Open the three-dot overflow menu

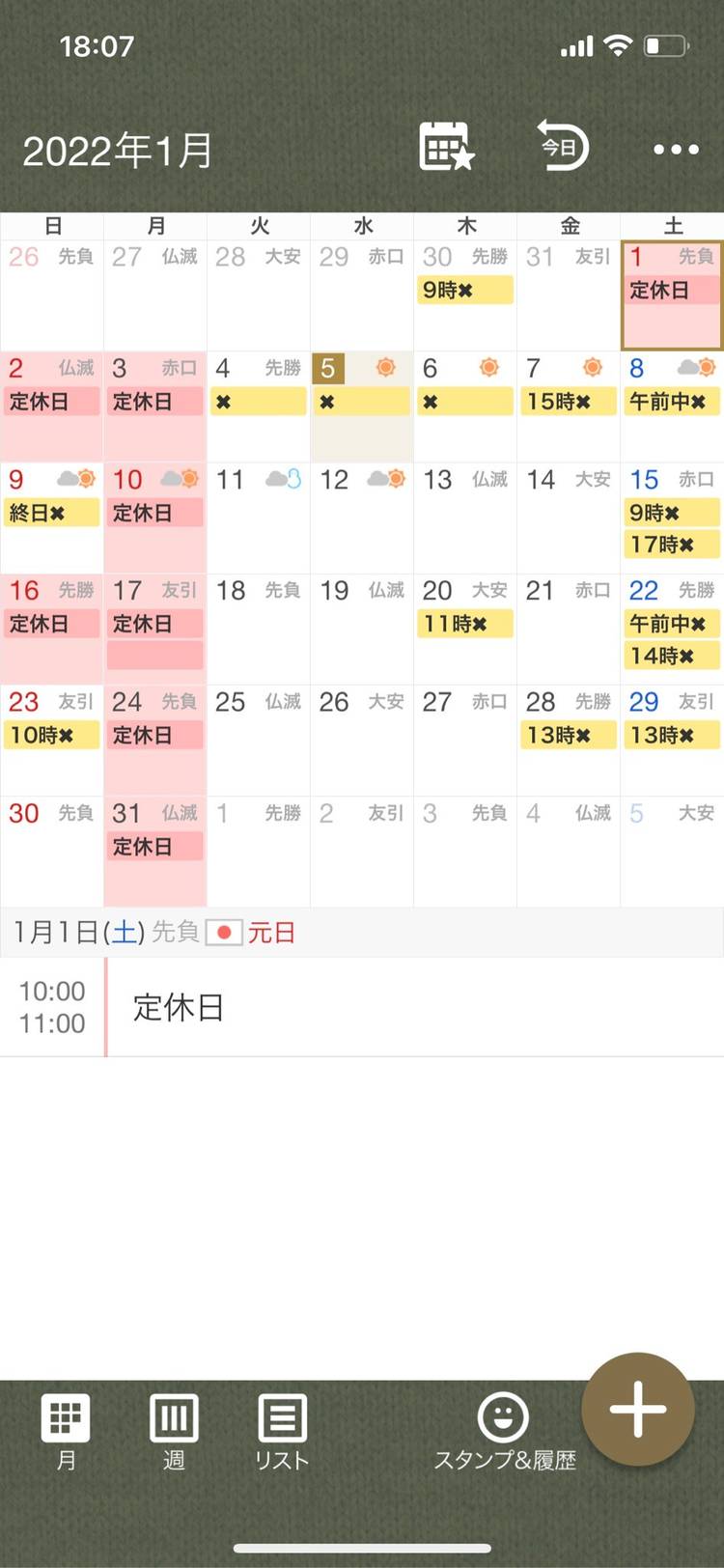[x=676, y=149]
